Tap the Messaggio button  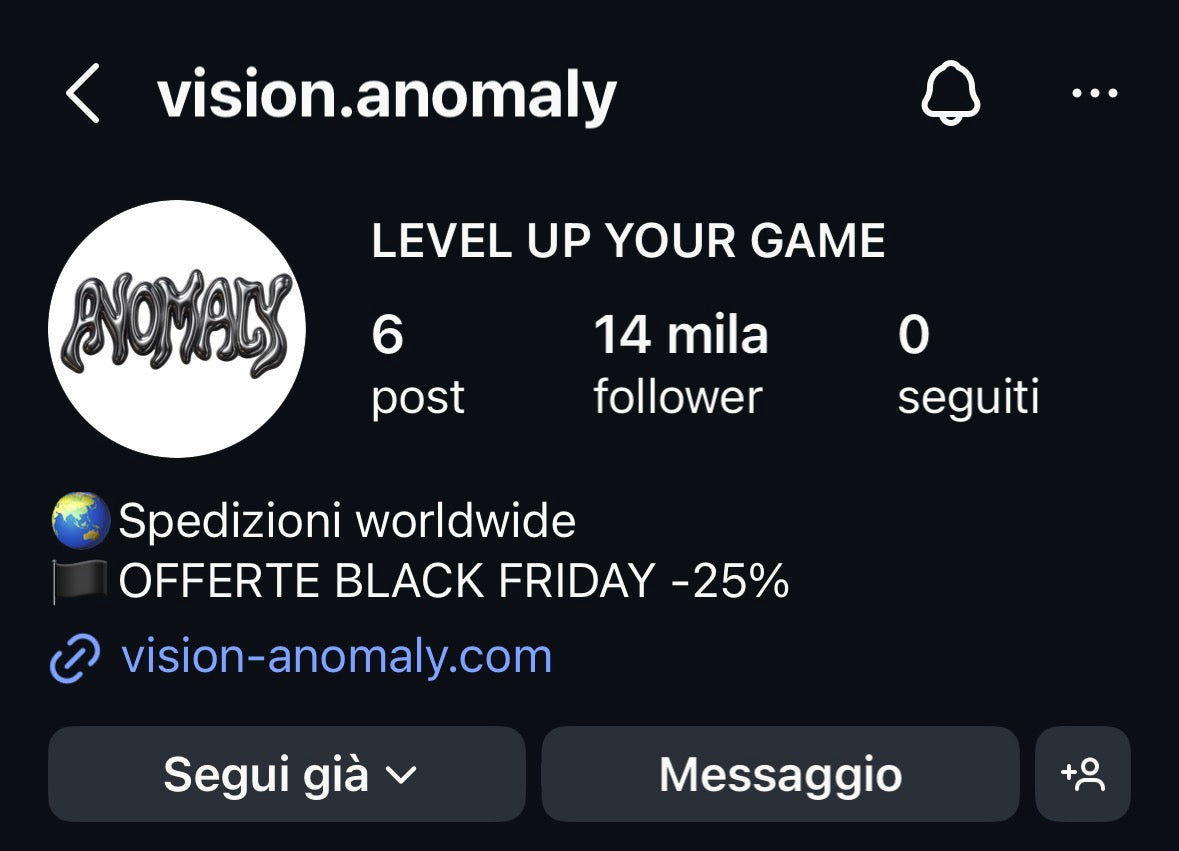coord(780,774)
